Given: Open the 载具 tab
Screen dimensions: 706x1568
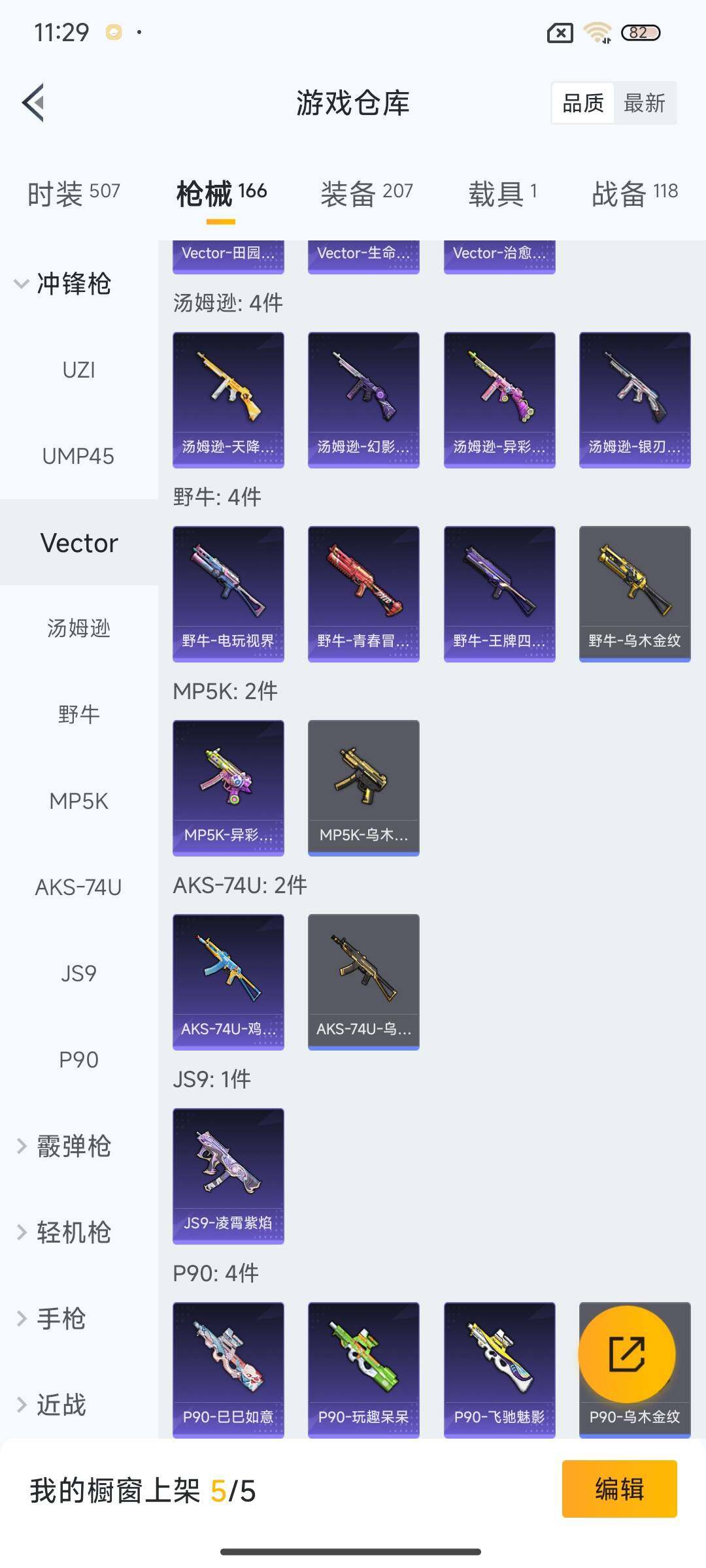Looking at the screenshot, I should coord(502,193).
